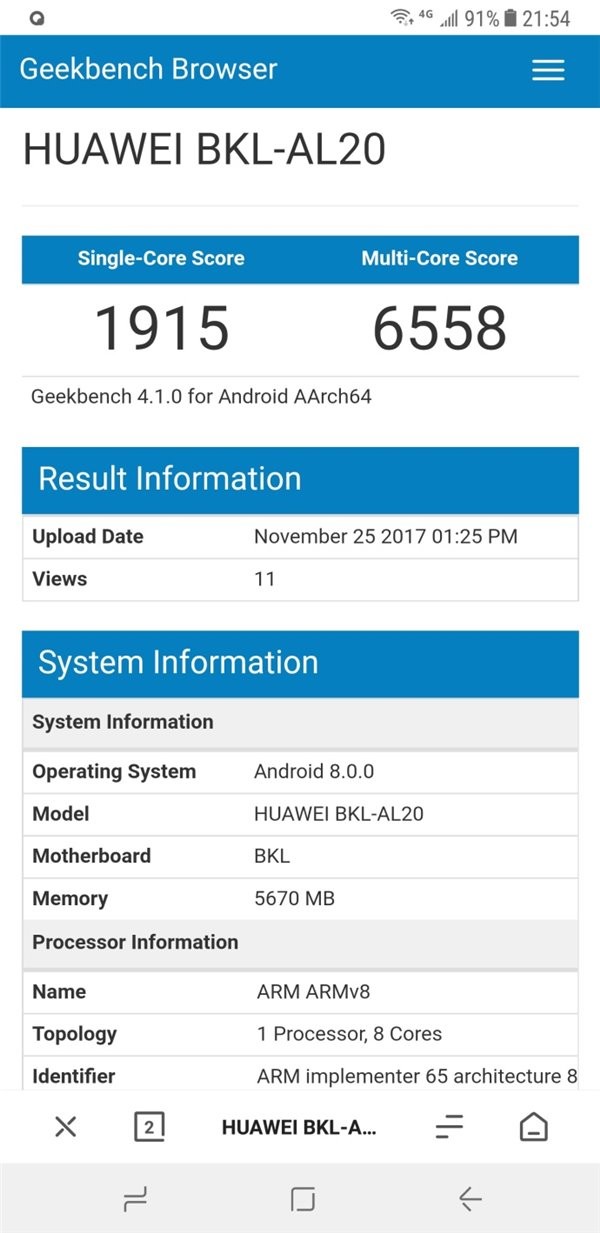Image resolution: width=600 pixels, height=1233 pixels.
Task: Tap the Geekbench Browser site title
Action: (148, 69)
